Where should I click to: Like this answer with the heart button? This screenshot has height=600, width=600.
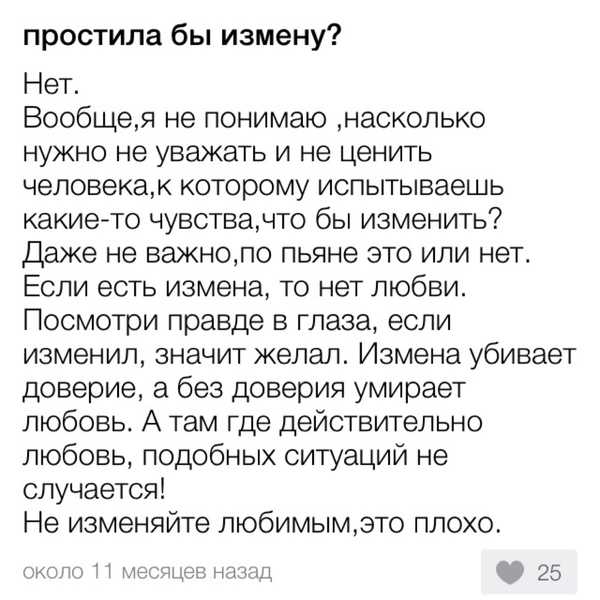[512, 572]
